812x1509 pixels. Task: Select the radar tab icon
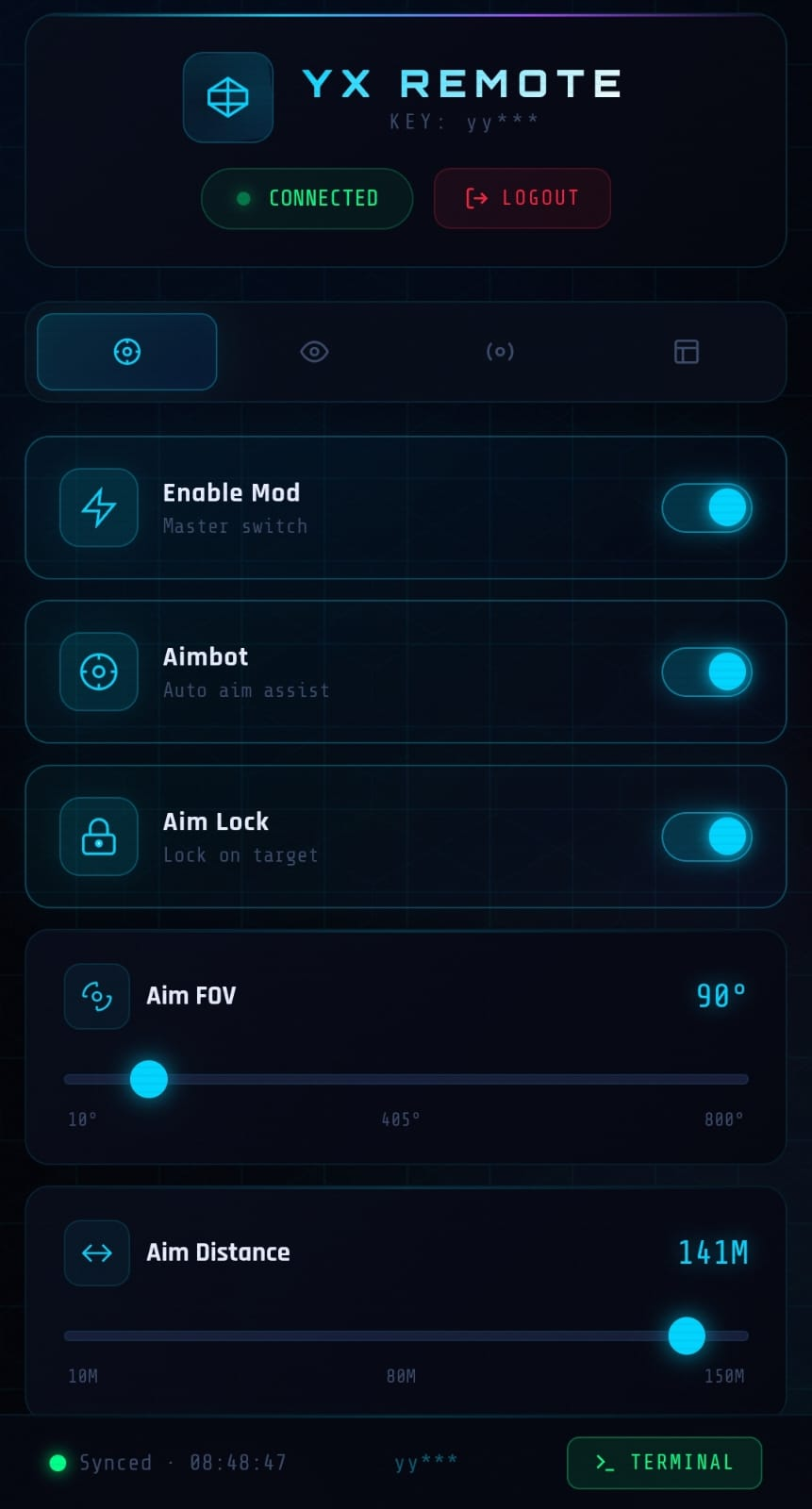click(500, 352)
